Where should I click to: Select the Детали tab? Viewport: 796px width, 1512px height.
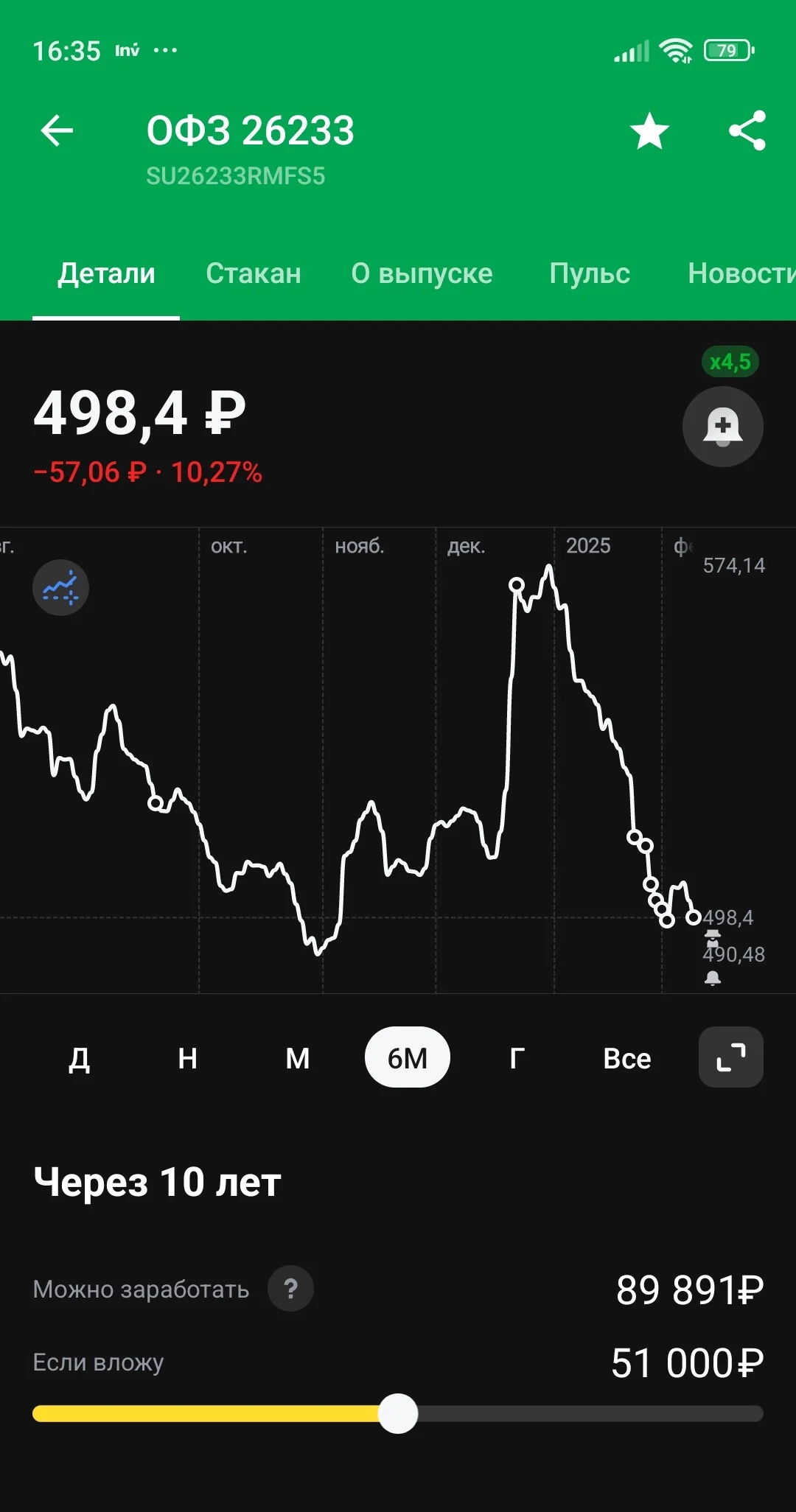[107, 273]
